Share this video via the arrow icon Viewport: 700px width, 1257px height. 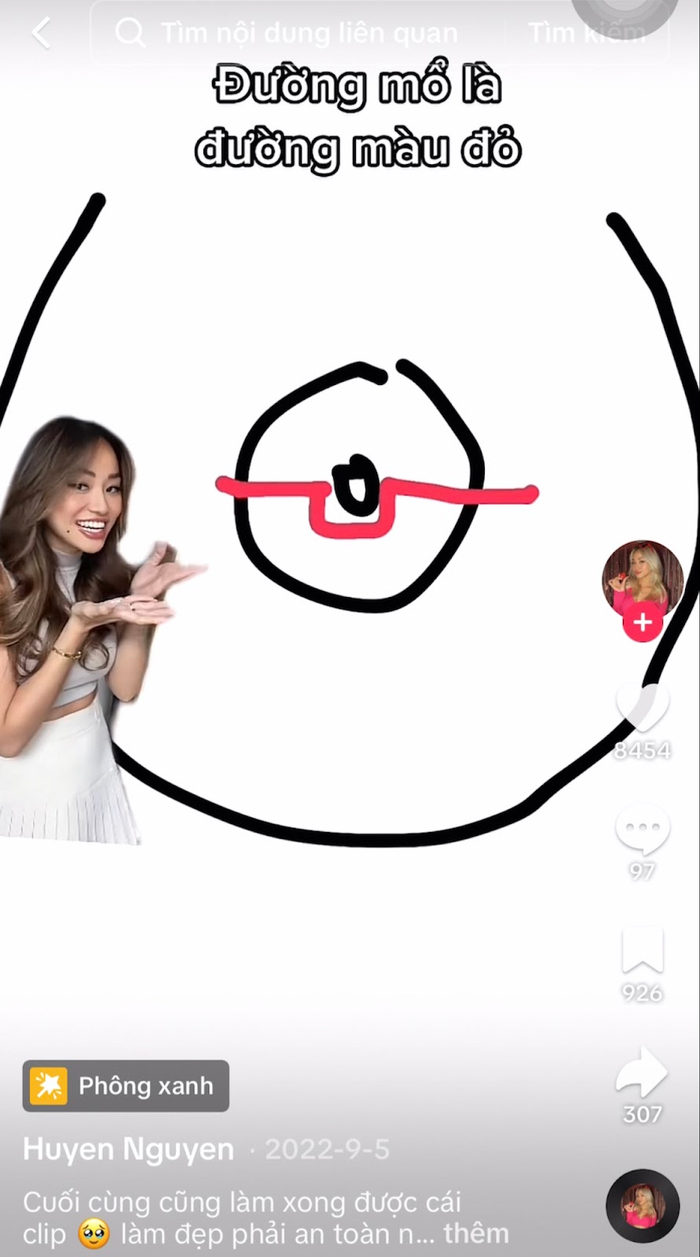click(642, 1073)
